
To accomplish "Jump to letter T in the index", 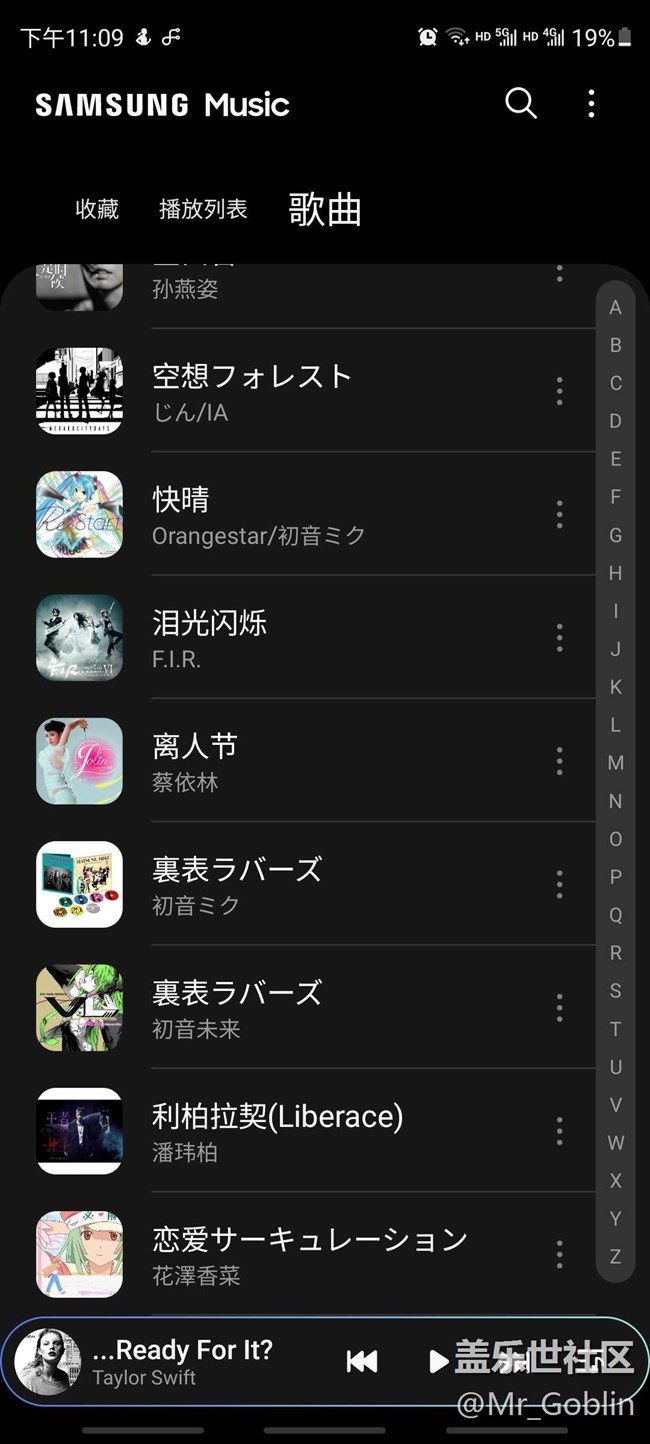I will pyautogui.click(x=616, y=1029).
